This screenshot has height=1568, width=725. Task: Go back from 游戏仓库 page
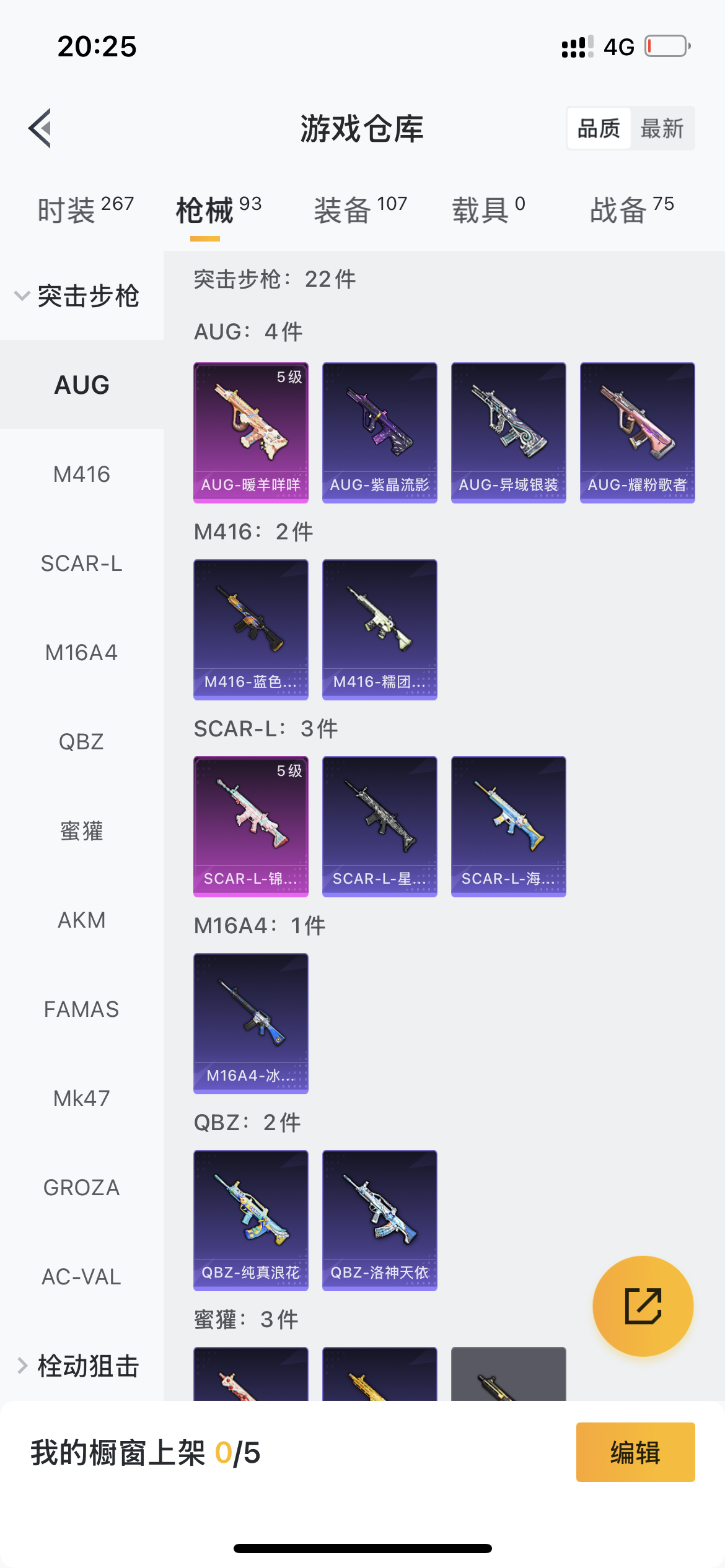click(40, 129)
